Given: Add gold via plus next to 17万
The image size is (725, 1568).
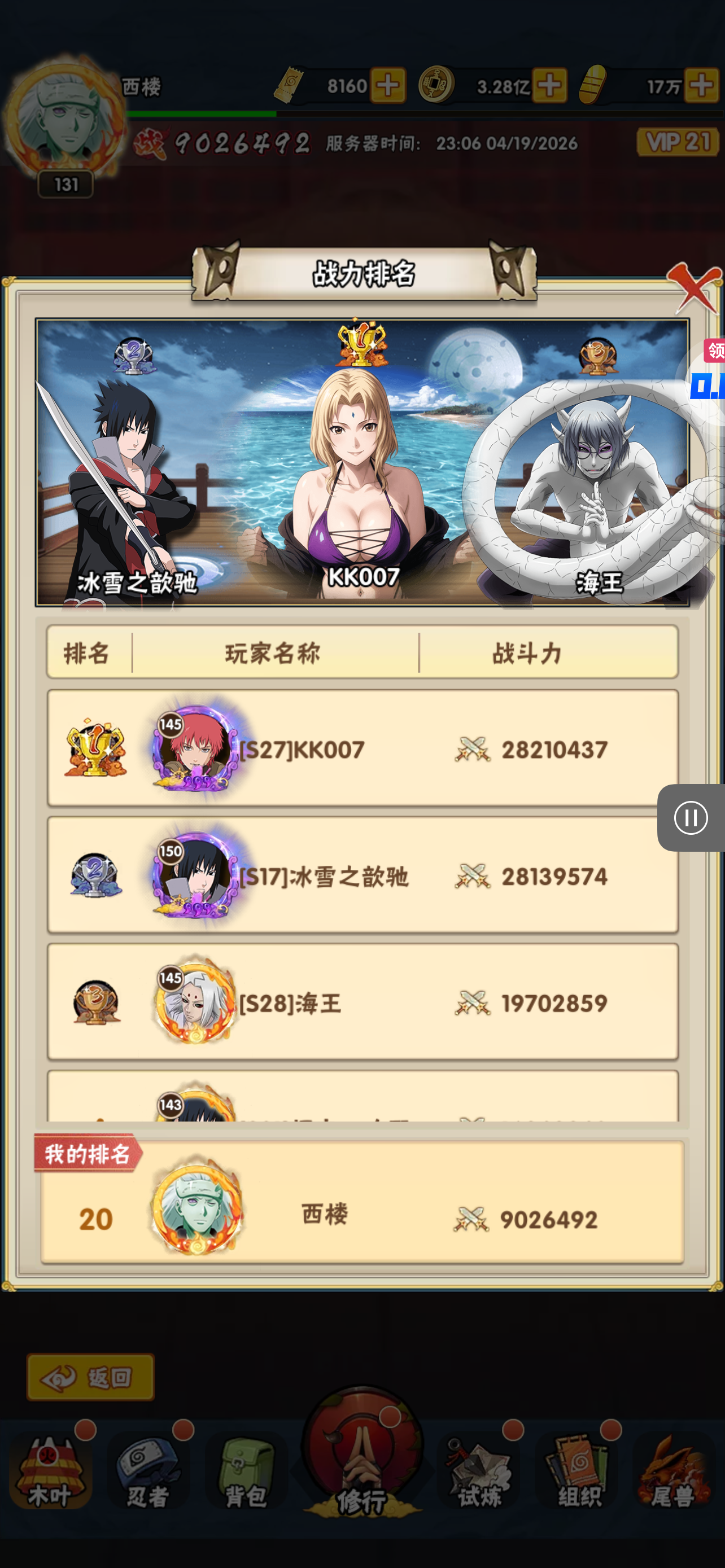Looking at the screenshot, I should pyautogui.click(x=702, y=85).
